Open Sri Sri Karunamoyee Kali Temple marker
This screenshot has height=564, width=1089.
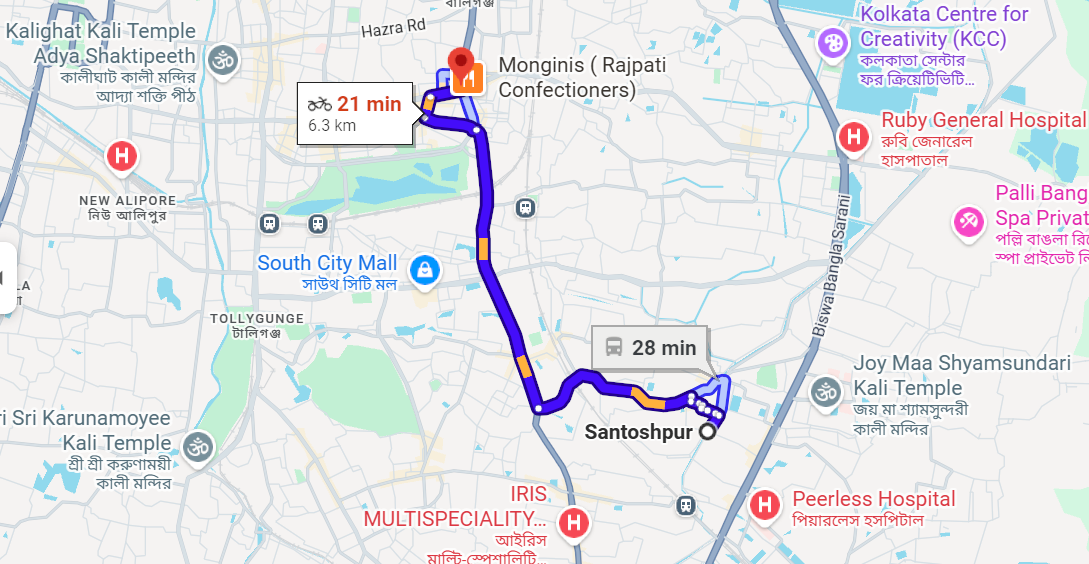[x=197, y=446]
